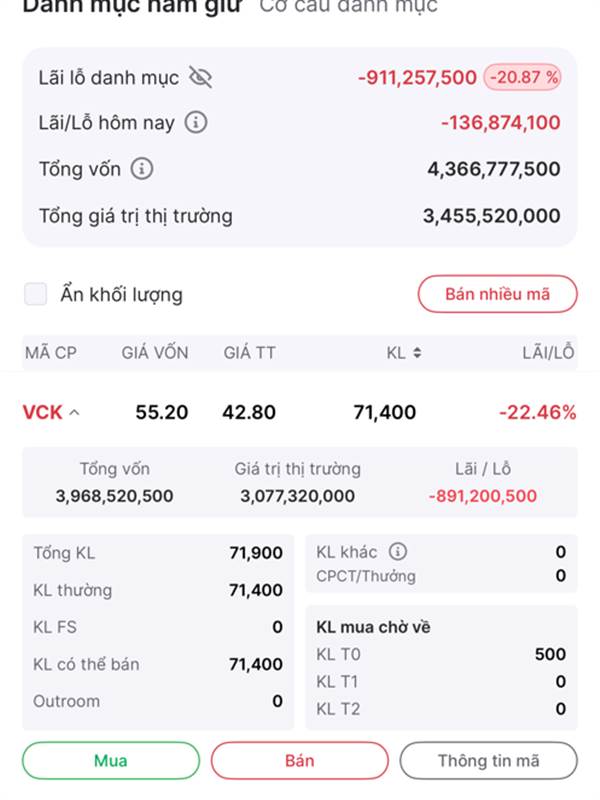
Task: Switch to Cơ cấu danh mục tab
Action: [348, 6]
